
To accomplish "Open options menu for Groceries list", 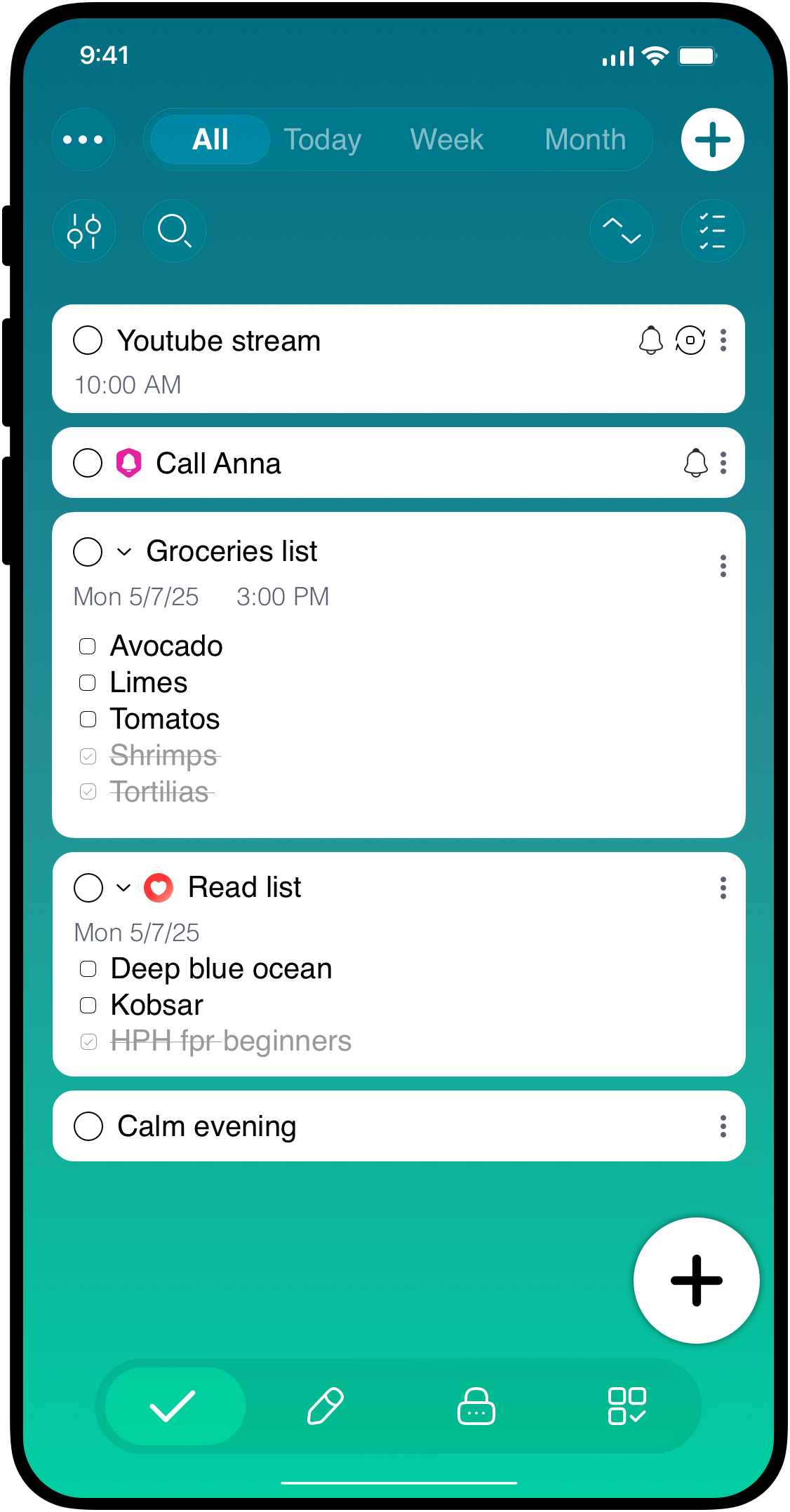I will 723,565.
